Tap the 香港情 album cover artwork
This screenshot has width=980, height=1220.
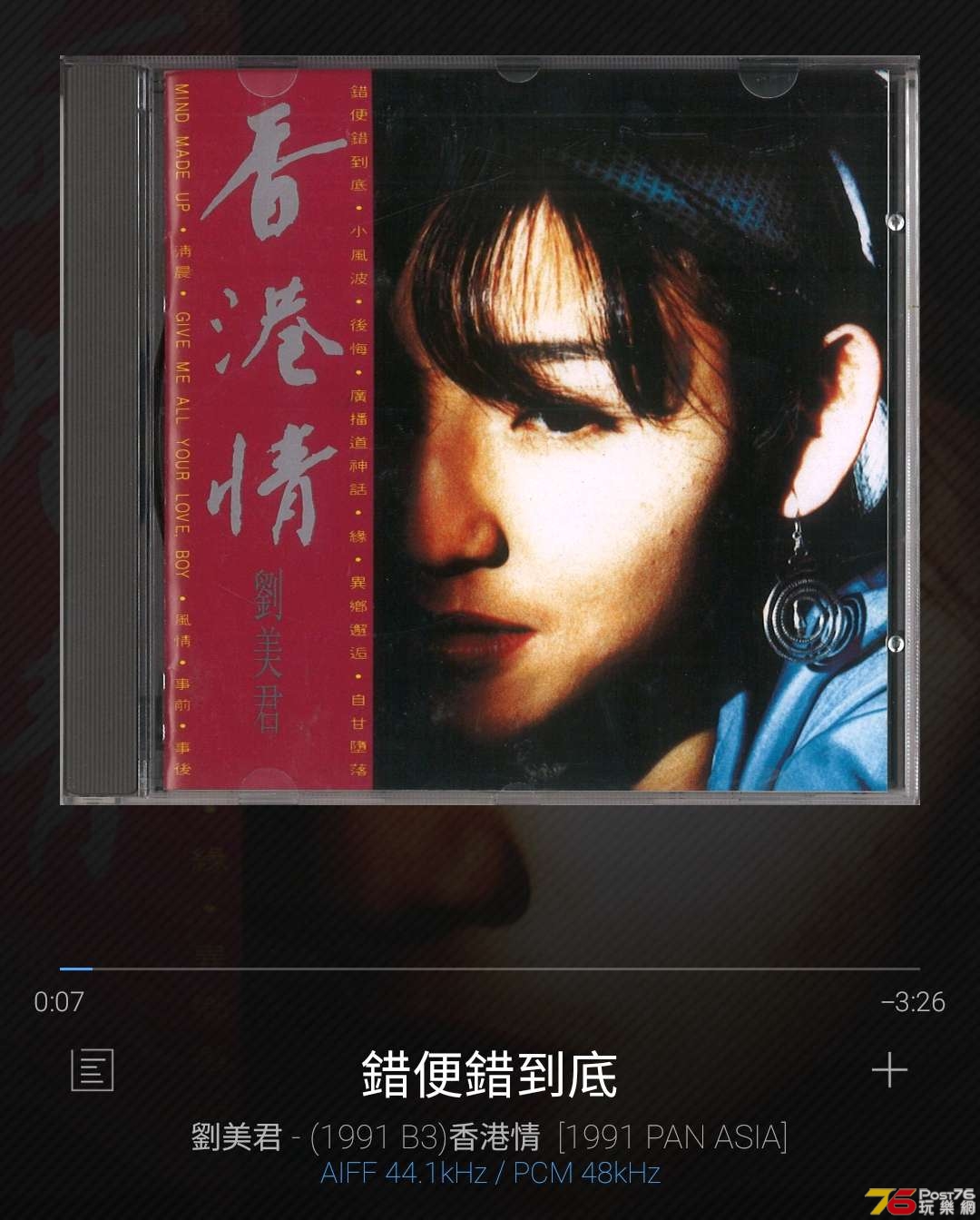click(490, 430)
